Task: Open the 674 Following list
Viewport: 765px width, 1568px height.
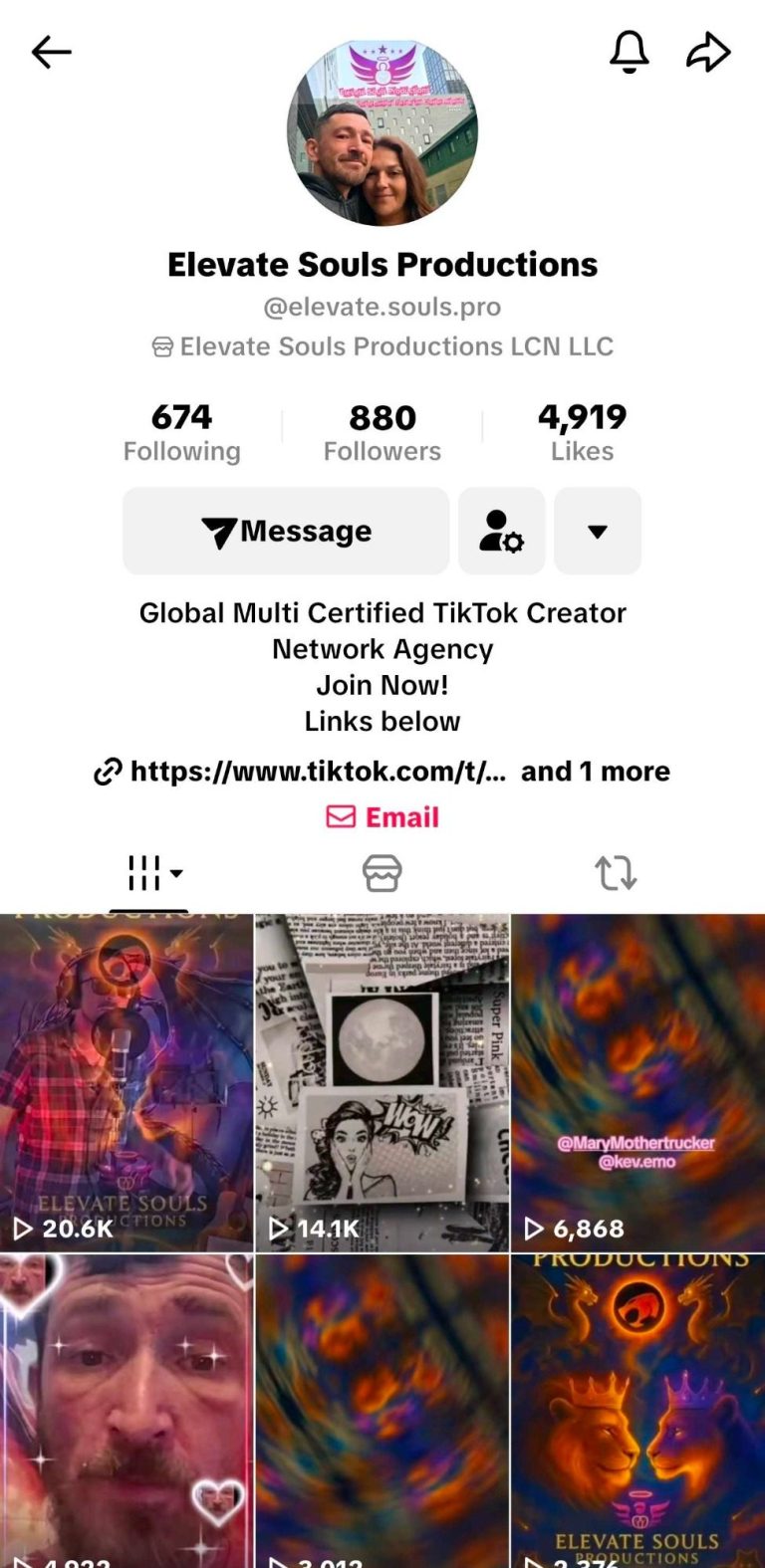Action: pyautogui.click(x=181, y=432)
